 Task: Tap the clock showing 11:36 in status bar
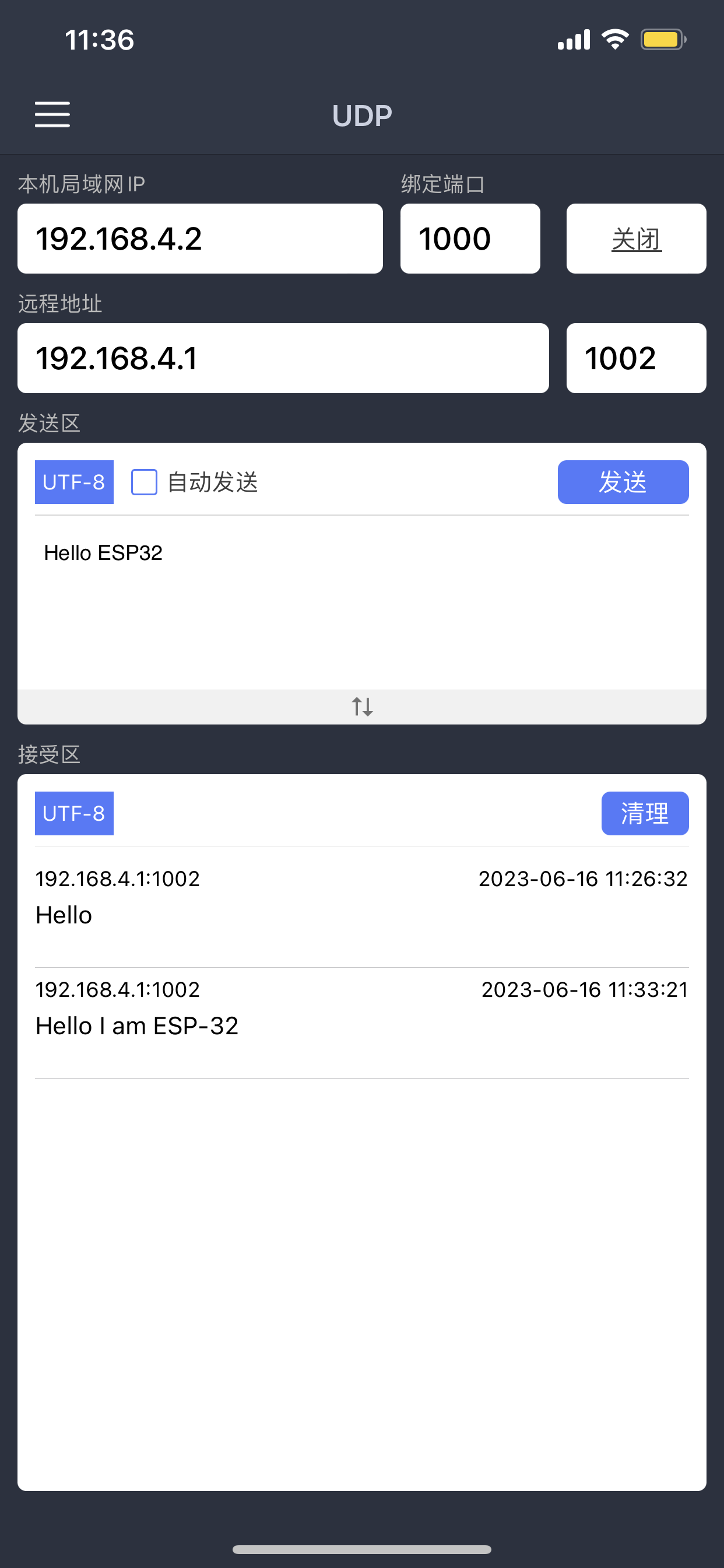point(100,39)
